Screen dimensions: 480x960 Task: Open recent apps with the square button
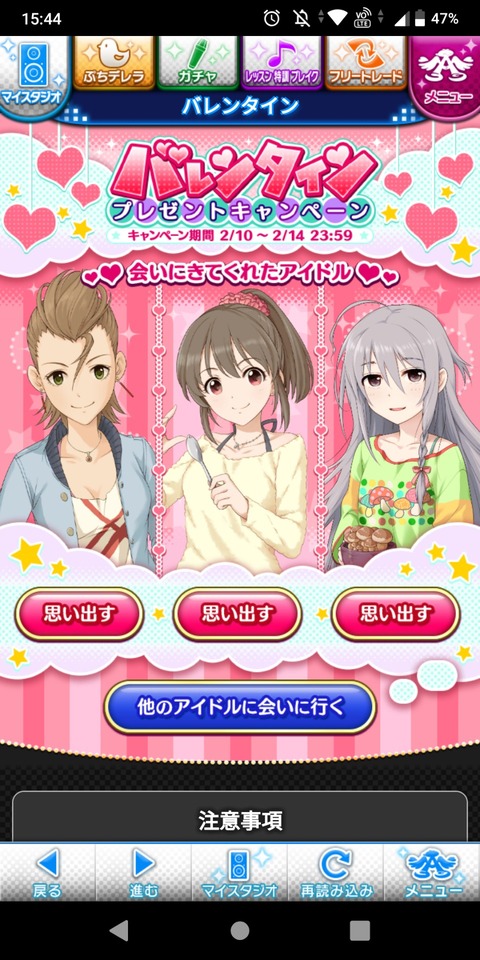pyautogui.click(x=360, y=931)
